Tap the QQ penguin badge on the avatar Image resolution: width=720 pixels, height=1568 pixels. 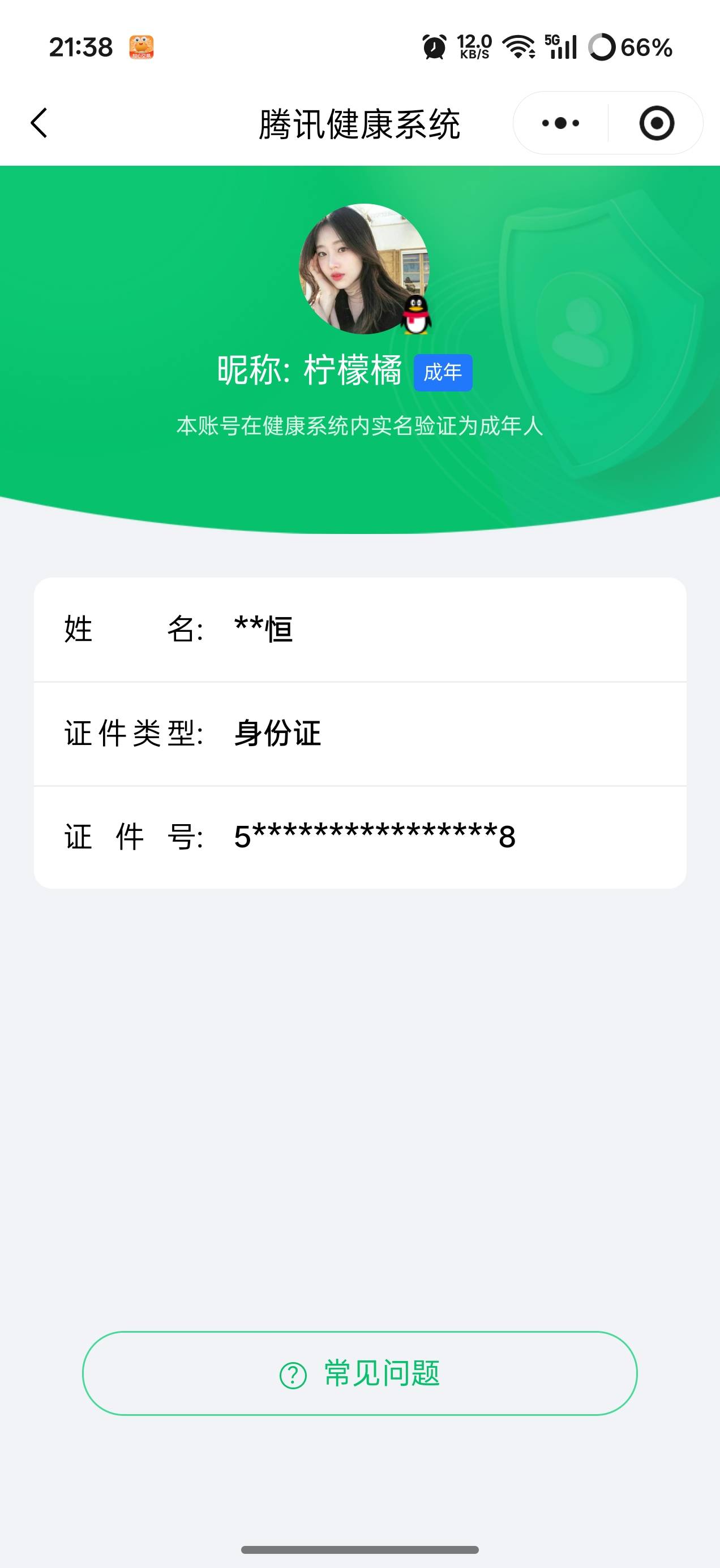(x=416, y=316)
